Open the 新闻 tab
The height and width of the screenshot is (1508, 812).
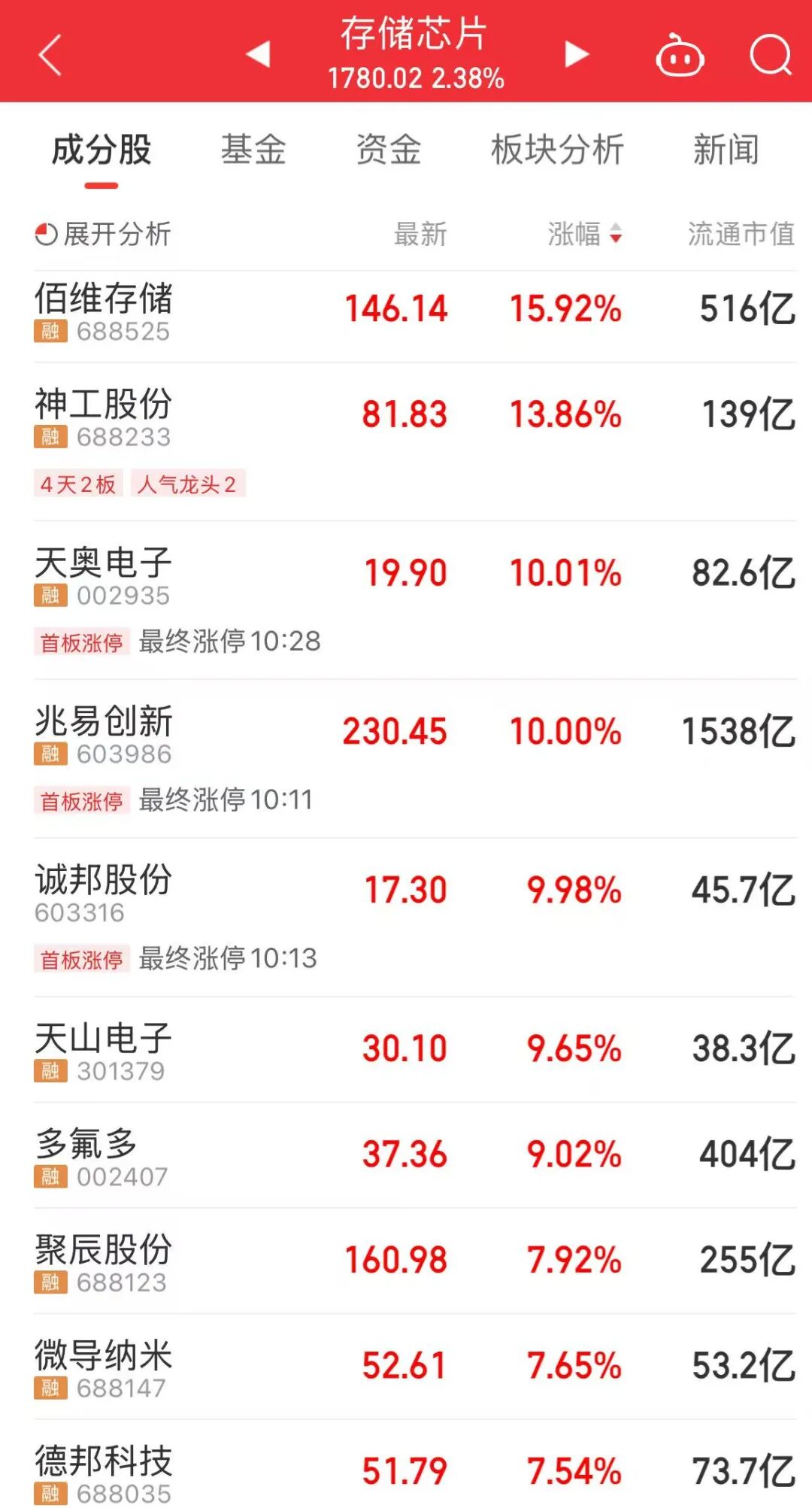726,149
